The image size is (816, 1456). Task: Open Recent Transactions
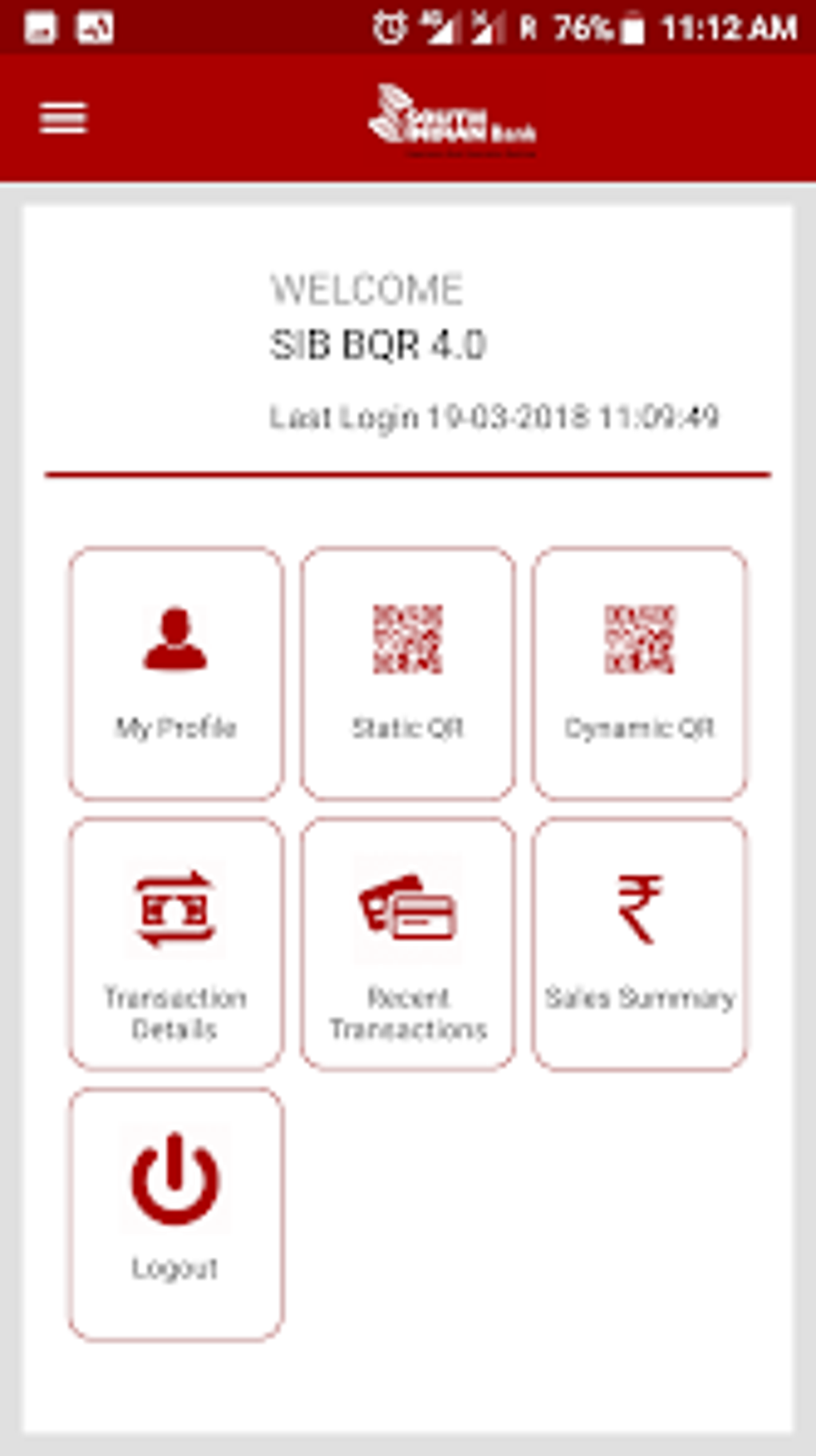coord(408,943)
